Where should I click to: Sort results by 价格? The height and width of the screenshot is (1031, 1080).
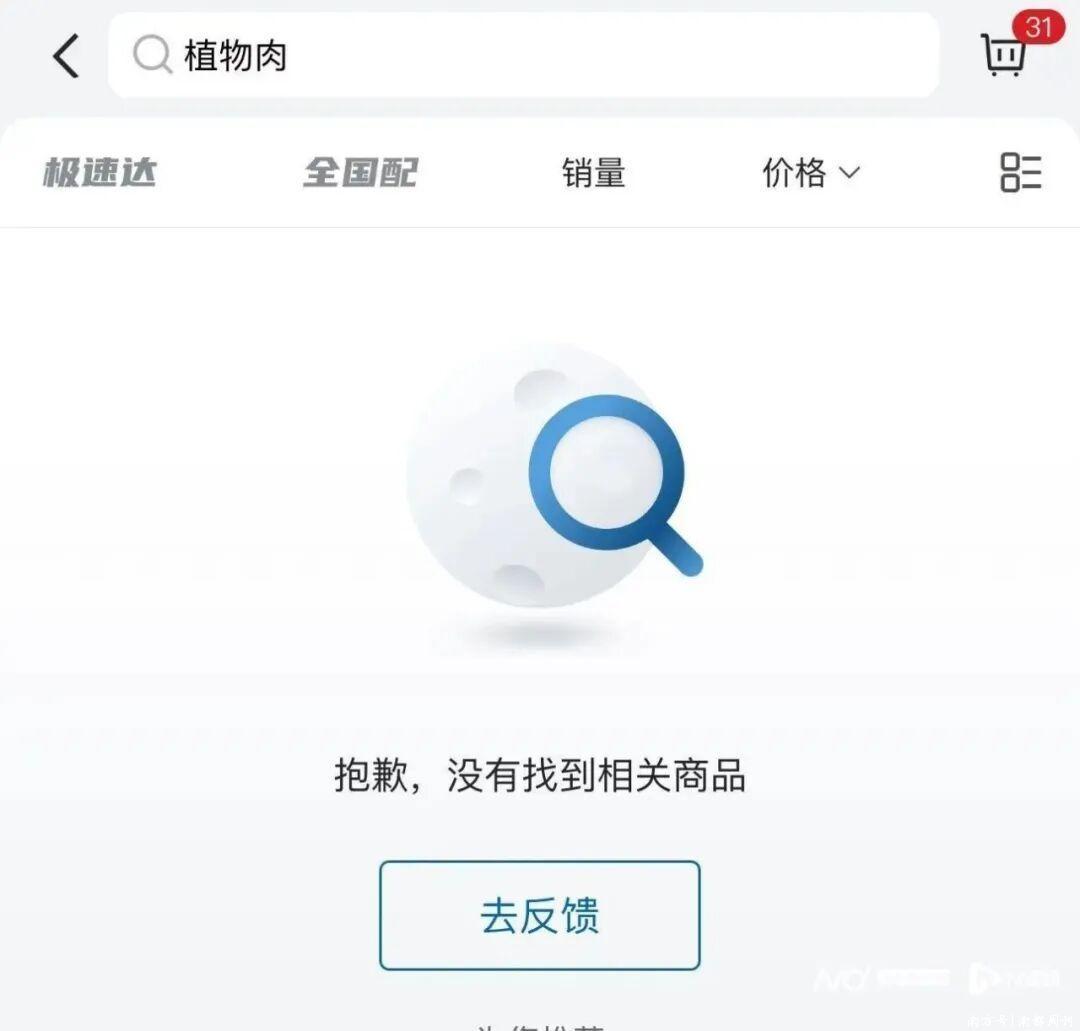point(810,173)
